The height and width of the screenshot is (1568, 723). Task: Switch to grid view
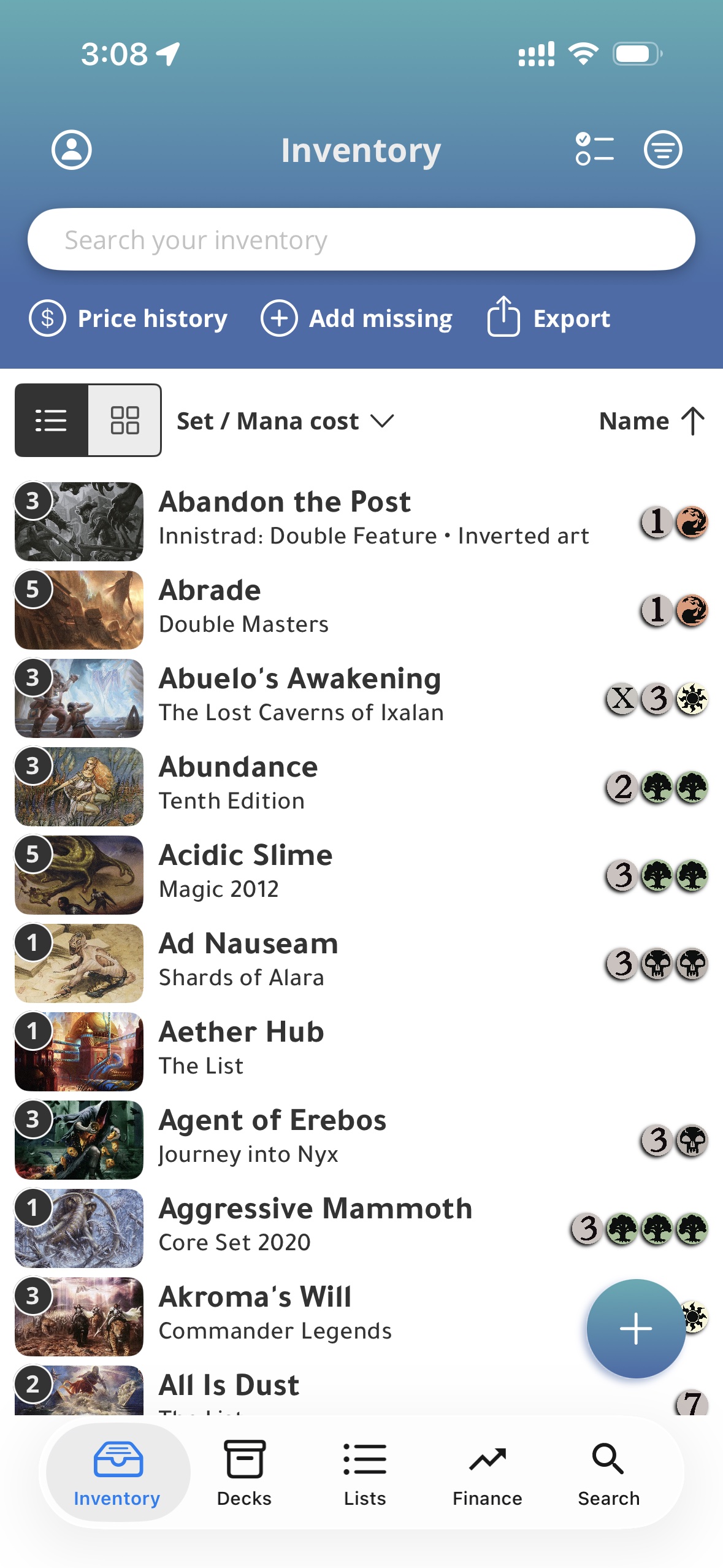point(124,421)
